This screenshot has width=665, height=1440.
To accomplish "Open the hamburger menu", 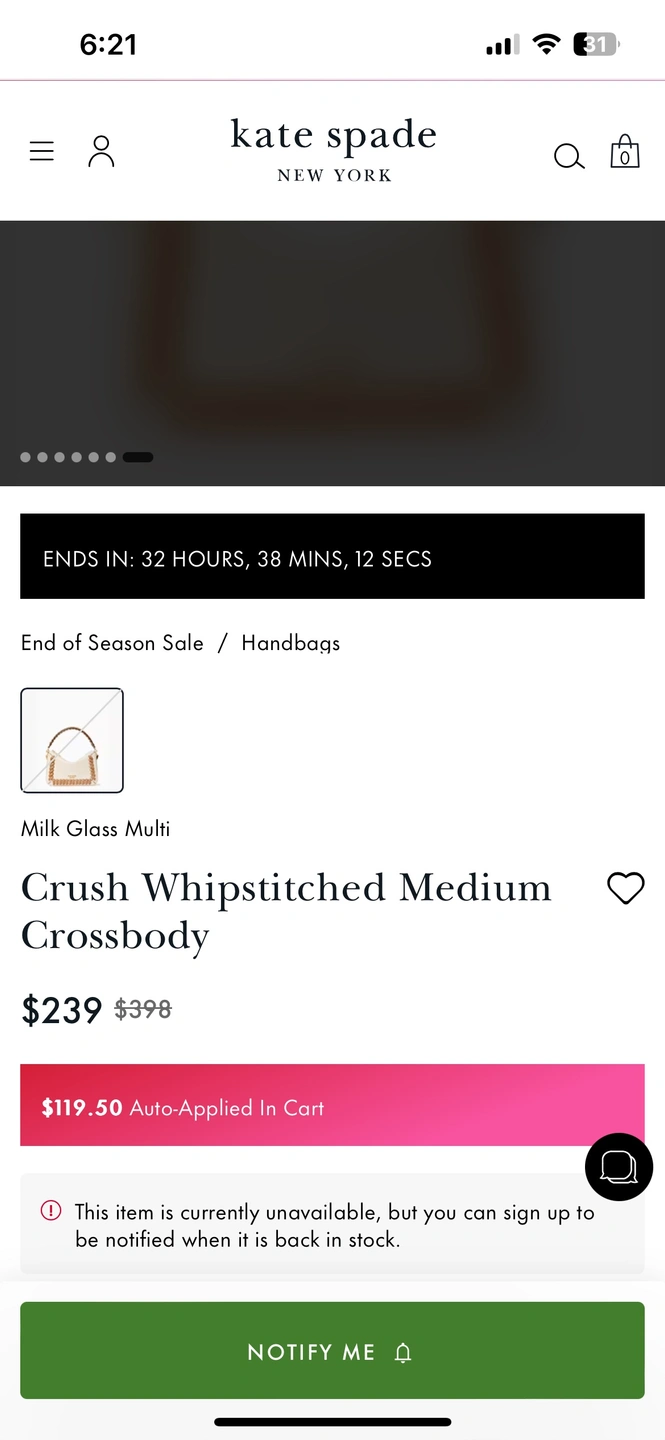I will pos(42,151).
